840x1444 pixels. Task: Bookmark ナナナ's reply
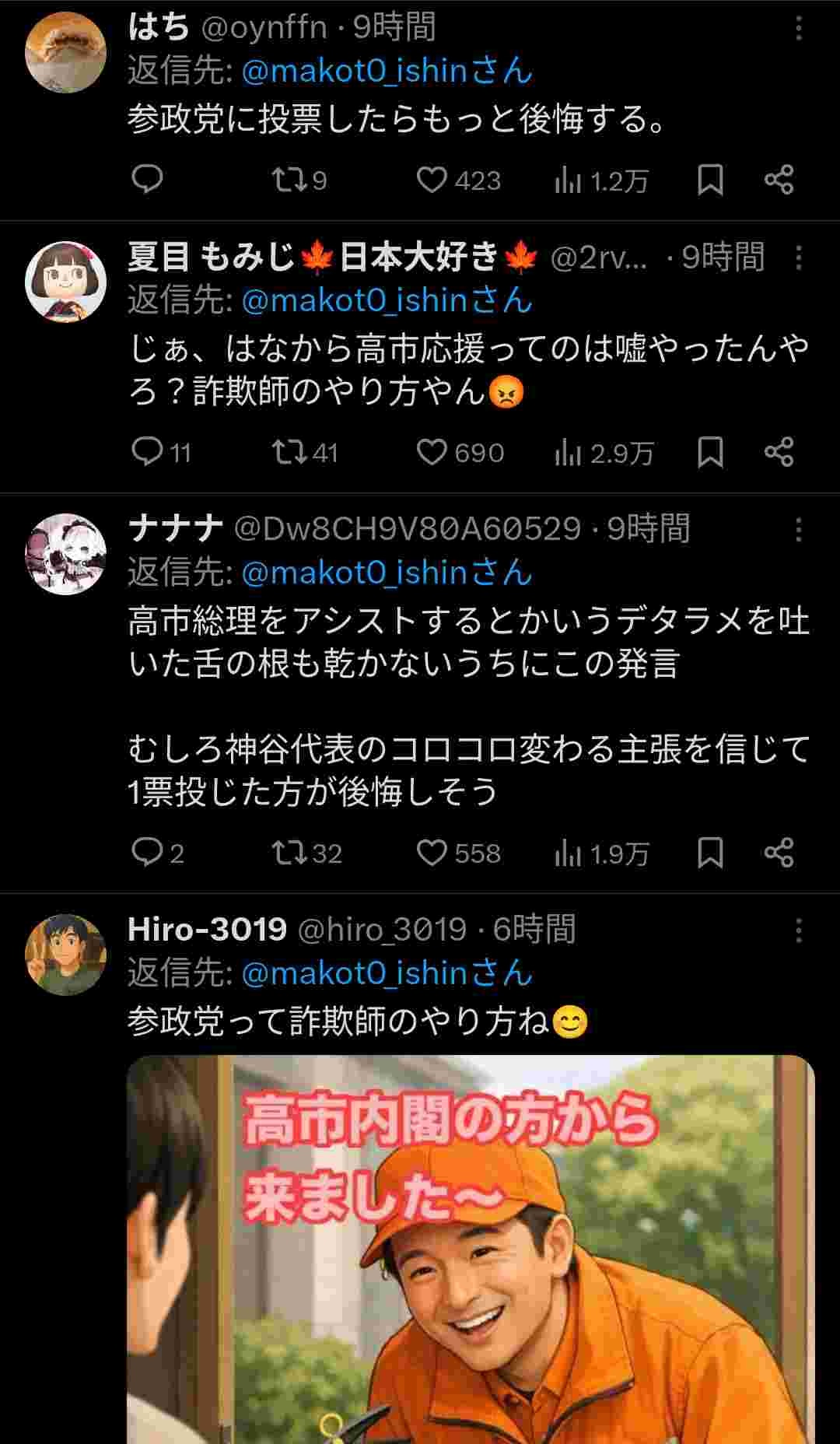(x=710, y=853)
